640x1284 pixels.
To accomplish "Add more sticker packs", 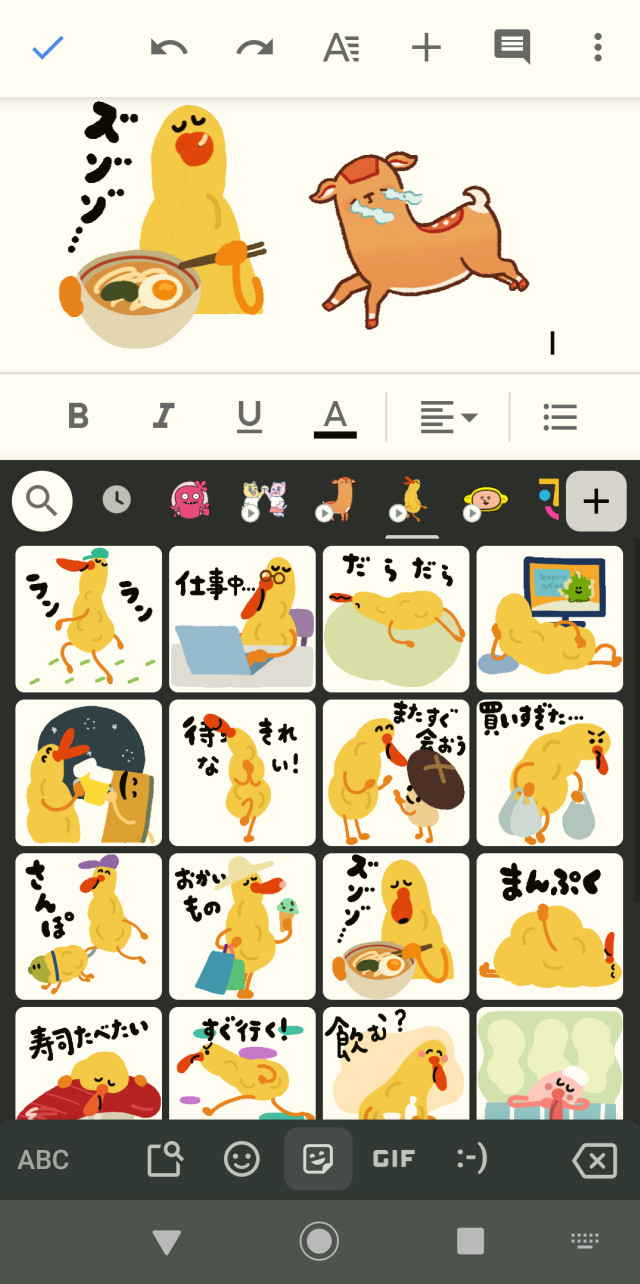I will pos(596,500).
